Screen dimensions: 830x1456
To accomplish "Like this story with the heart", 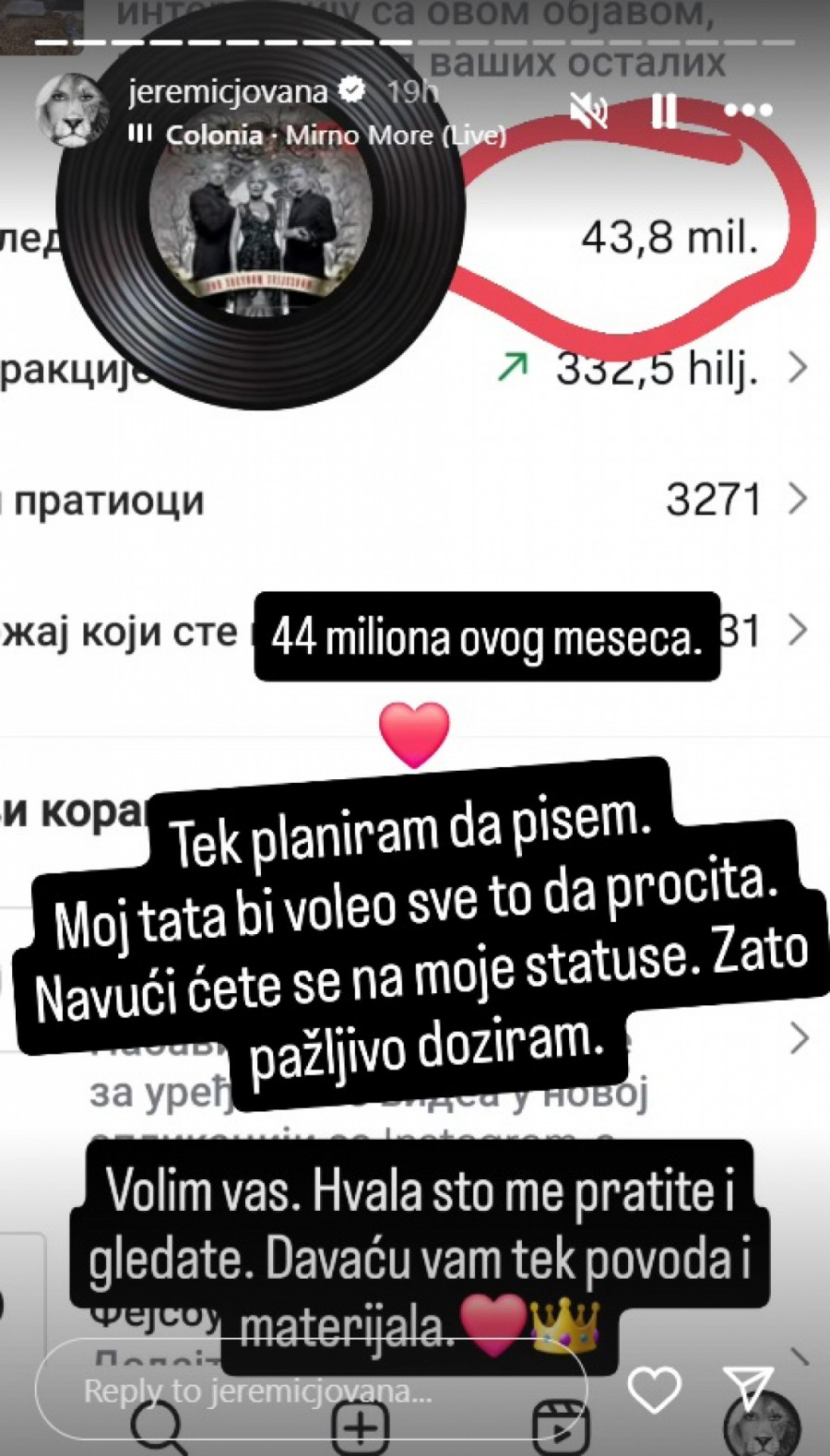I will point(654,1390).
